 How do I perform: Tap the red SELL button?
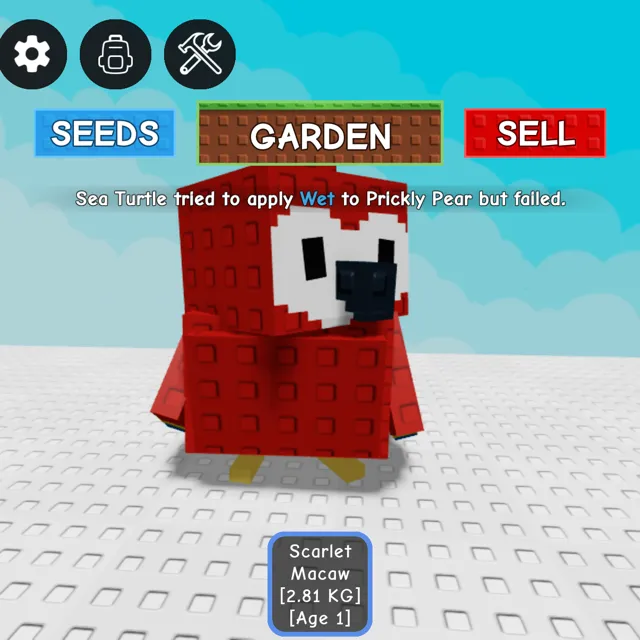pyautogui.click(x=535, y=133)
